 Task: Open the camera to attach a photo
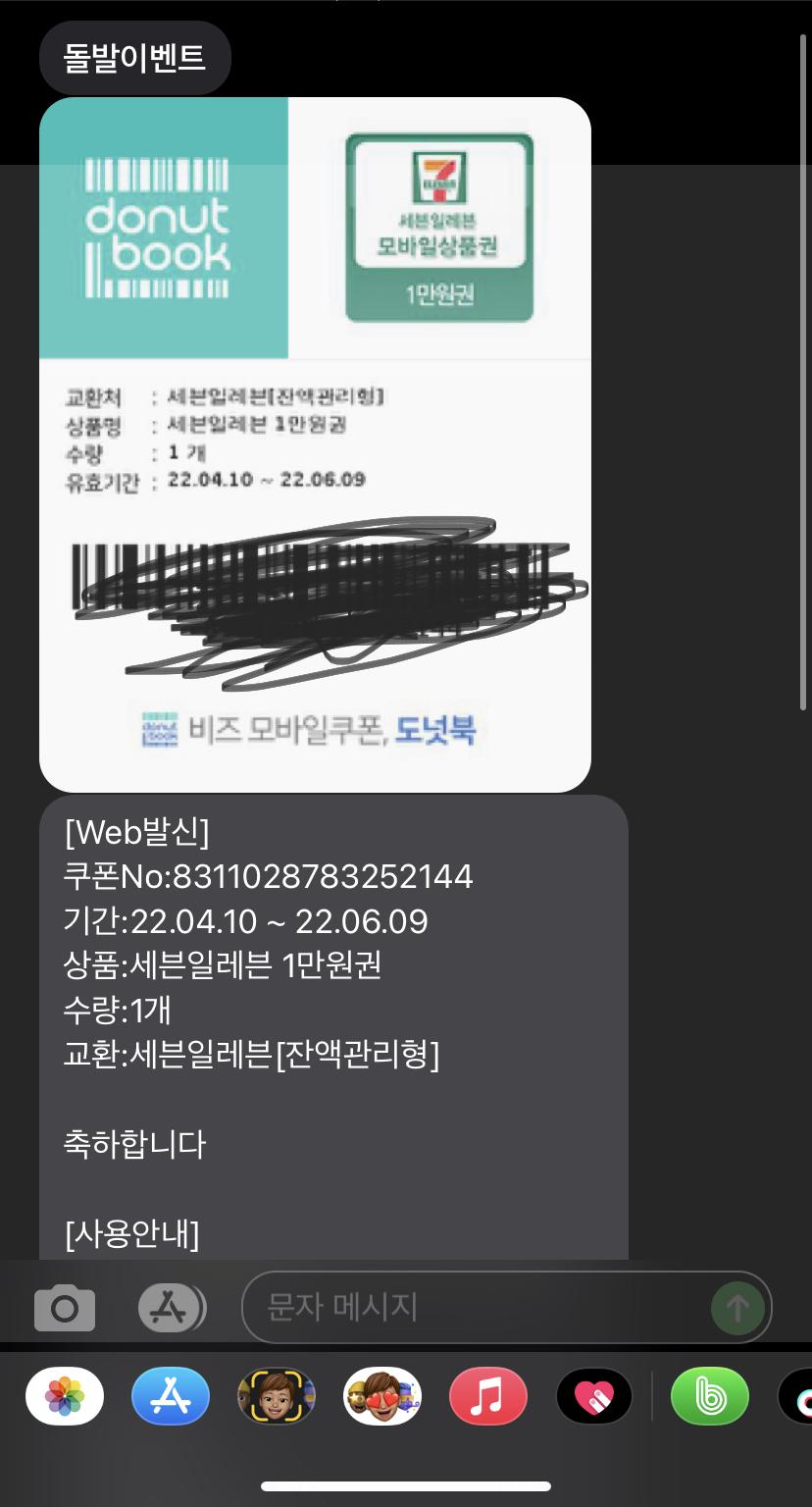65,1307
